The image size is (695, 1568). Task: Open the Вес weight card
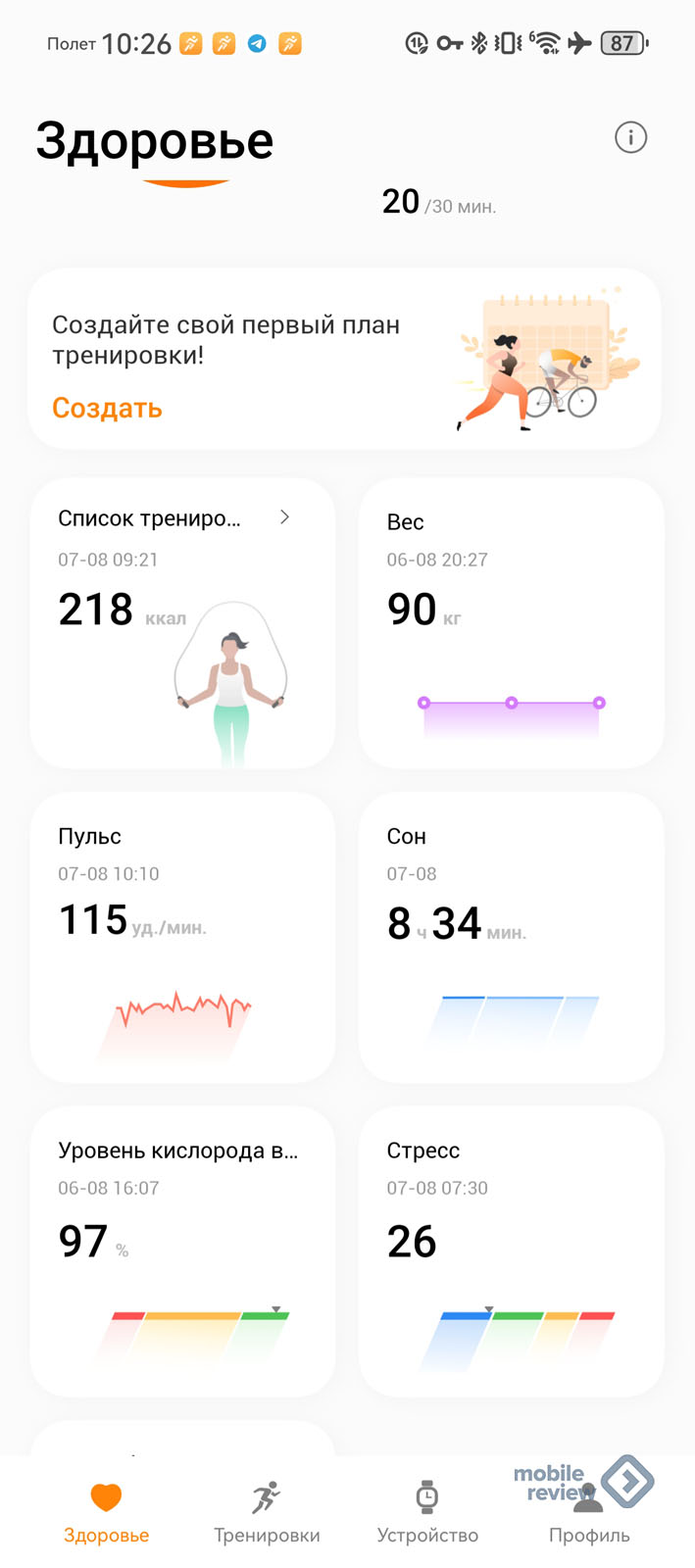click(x=511, y=623)
